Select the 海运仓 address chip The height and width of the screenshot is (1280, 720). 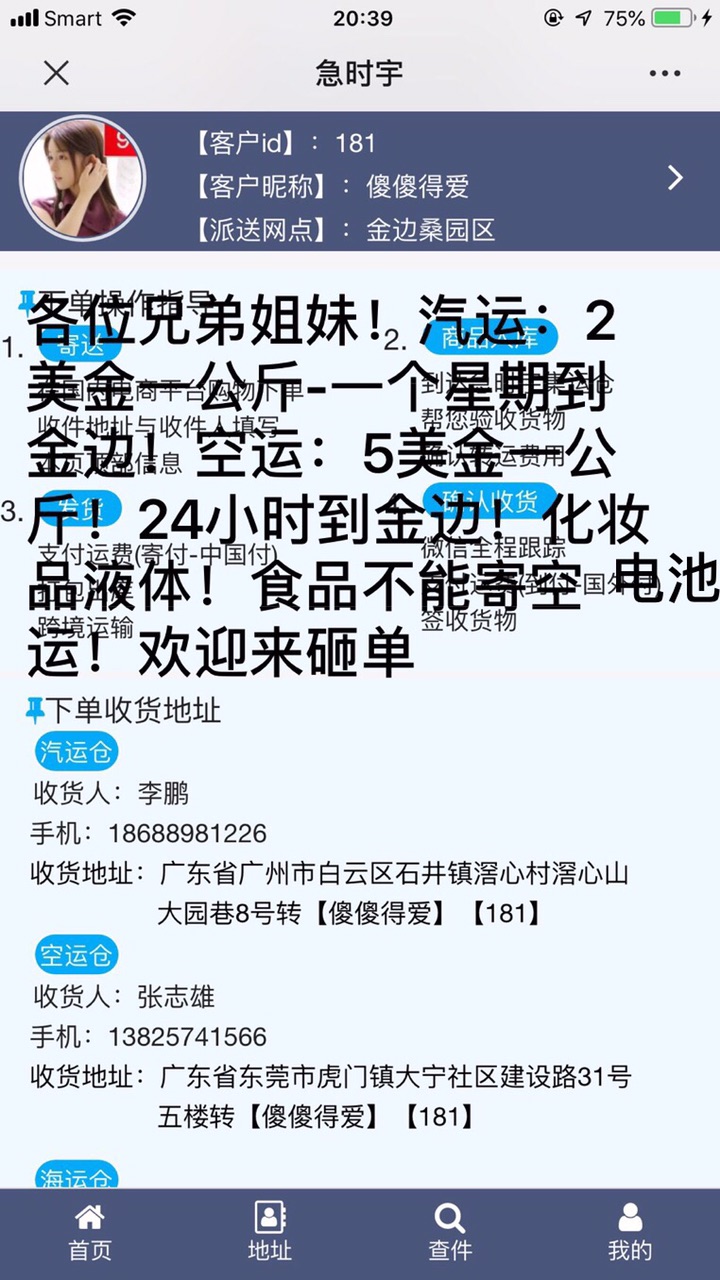coord(76,1176)
